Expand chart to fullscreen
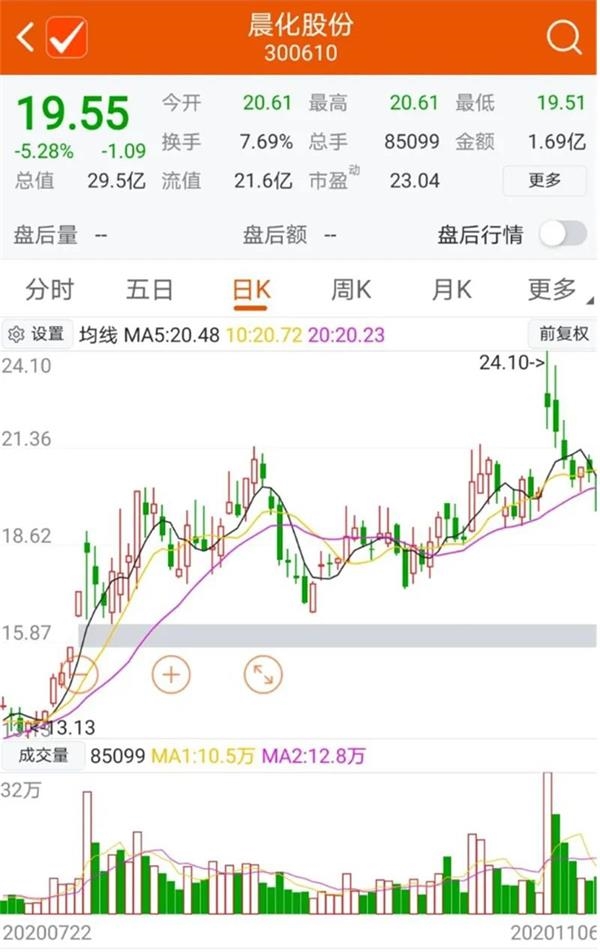The height and width of the screenshot is (952, 600). click(x=264, y=674)
